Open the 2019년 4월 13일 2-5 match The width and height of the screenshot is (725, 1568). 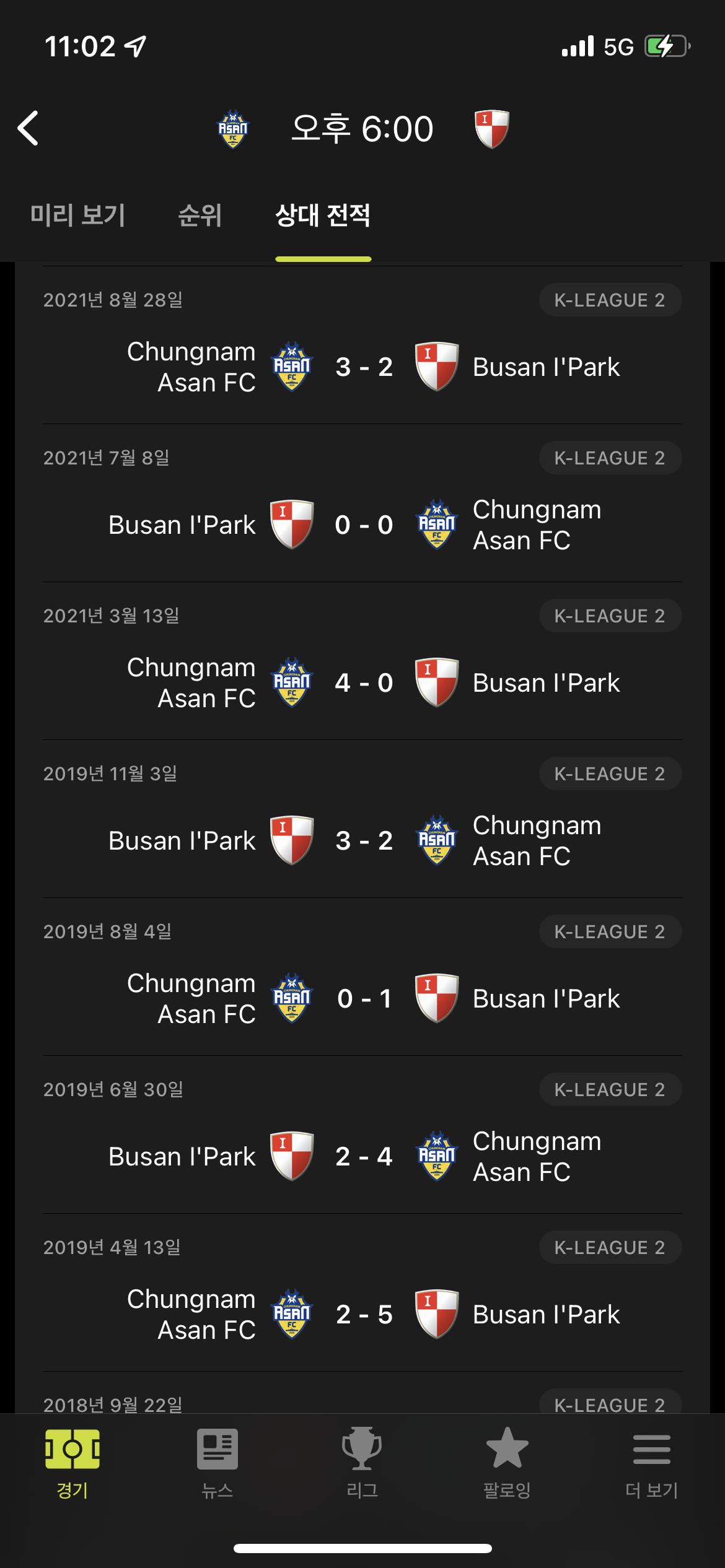[363, 1314]
